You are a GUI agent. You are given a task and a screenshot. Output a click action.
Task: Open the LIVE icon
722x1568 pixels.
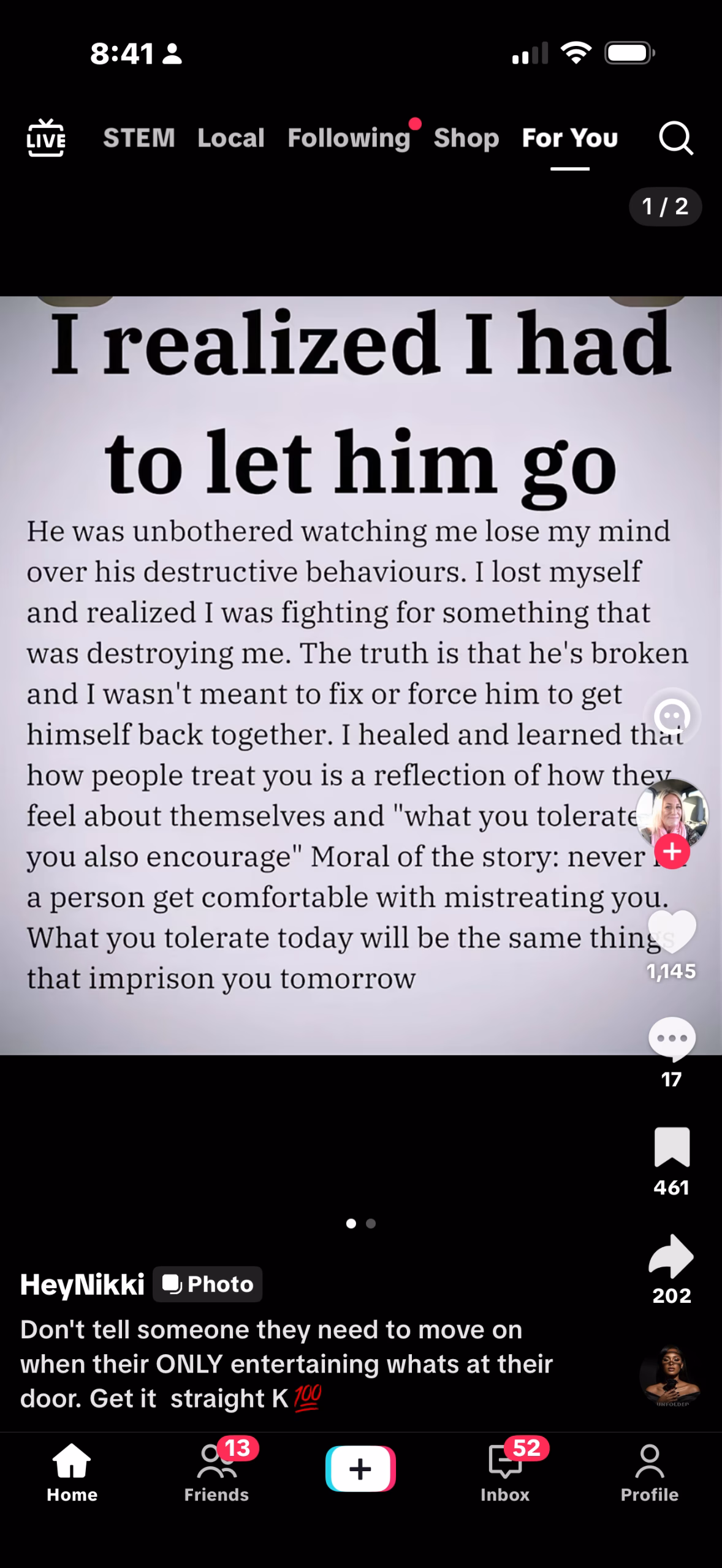(46, 138)
